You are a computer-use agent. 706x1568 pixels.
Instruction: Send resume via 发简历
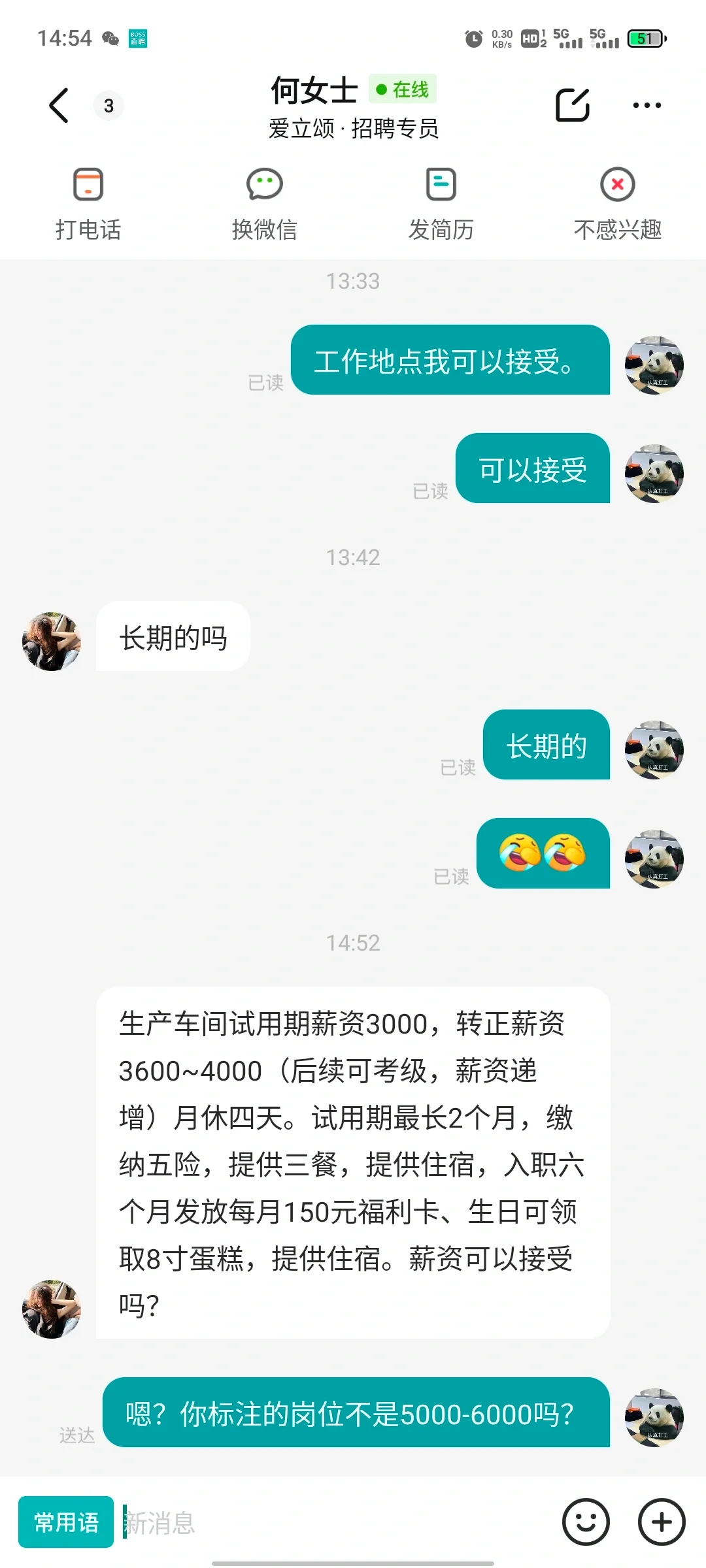[441, 204]
